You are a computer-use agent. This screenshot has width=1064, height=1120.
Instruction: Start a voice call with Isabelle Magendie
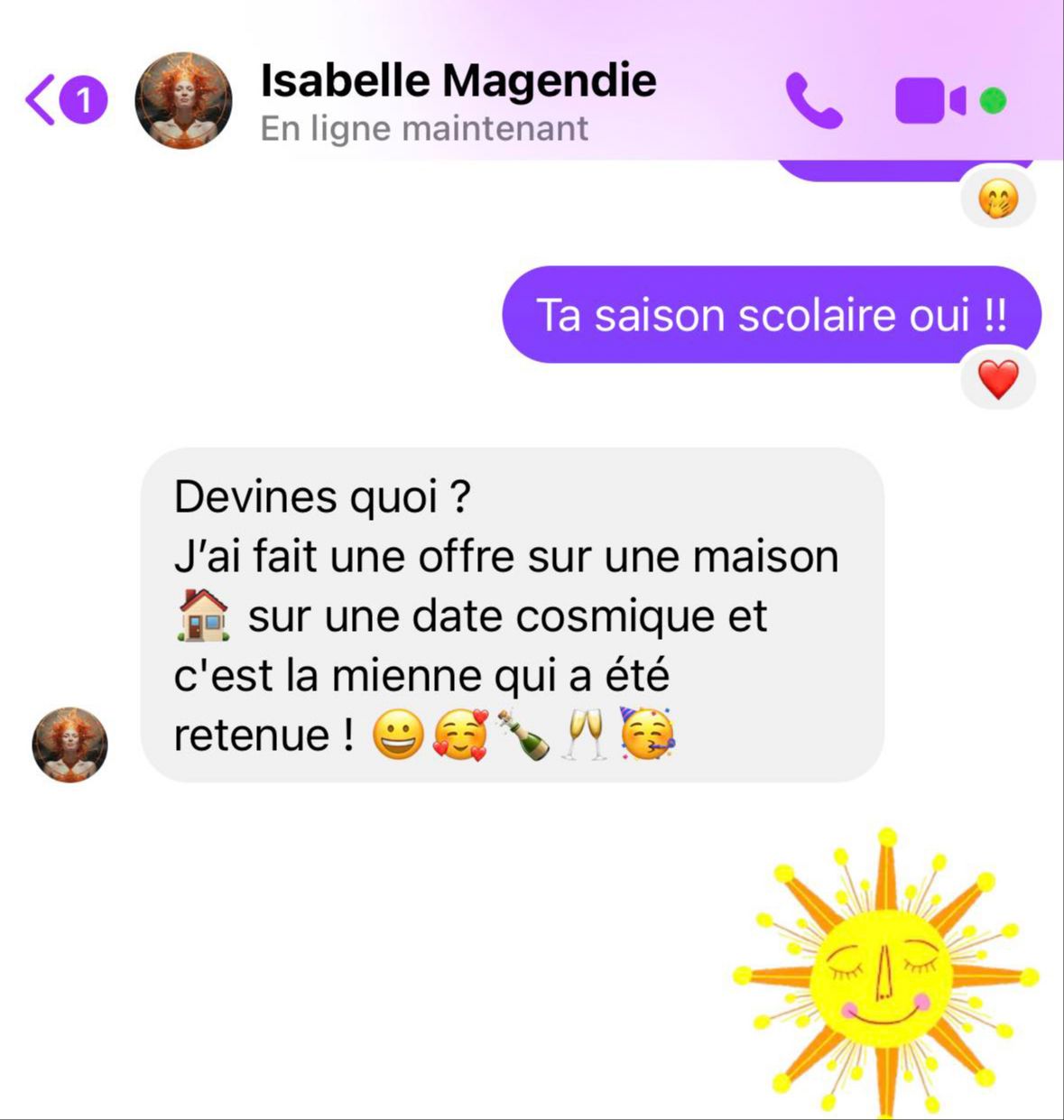813,100
